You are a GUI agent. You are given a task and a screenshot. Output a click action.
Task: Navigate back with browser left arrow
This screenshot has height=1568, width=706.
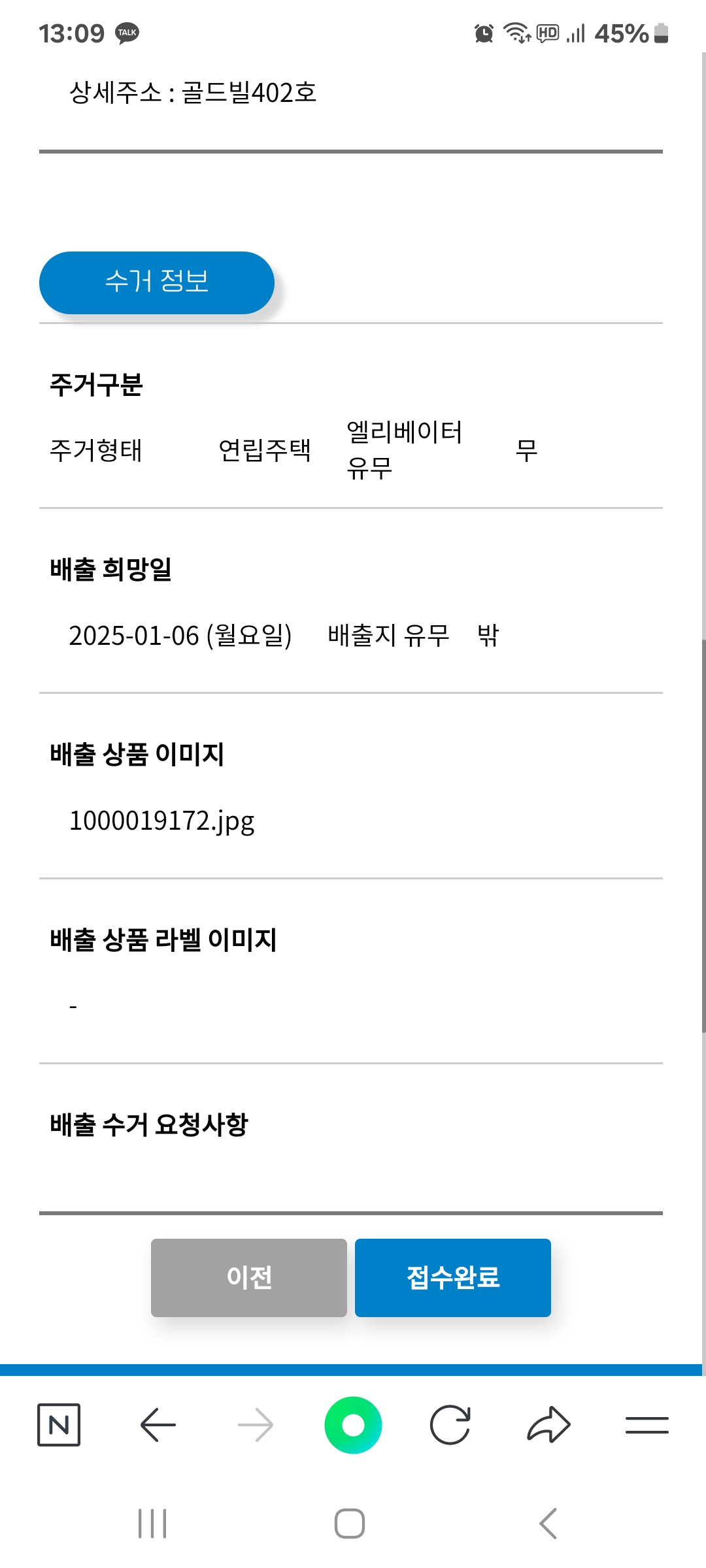pyautogui.click(x=158, y=1425)
